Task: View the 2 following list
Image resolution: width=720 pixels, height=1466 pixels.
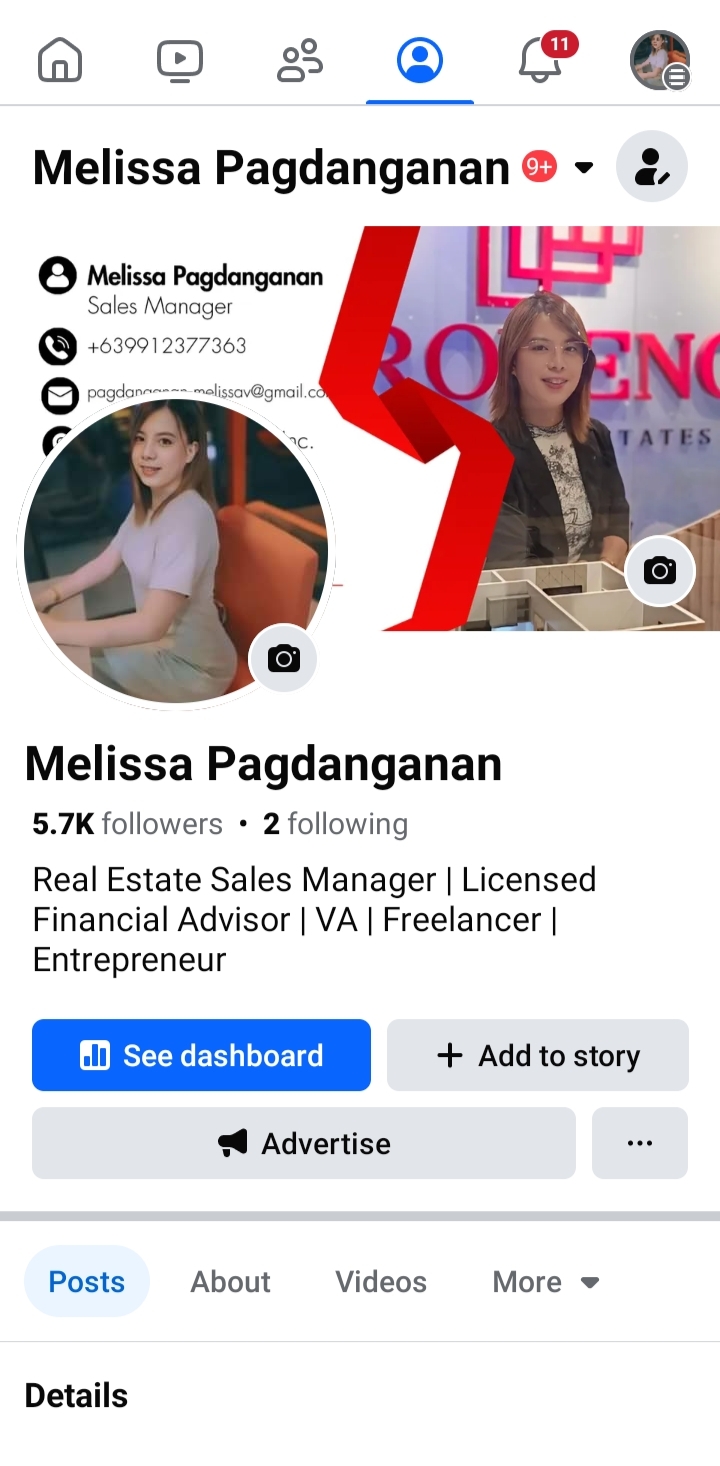Action: tap(336, 824)
